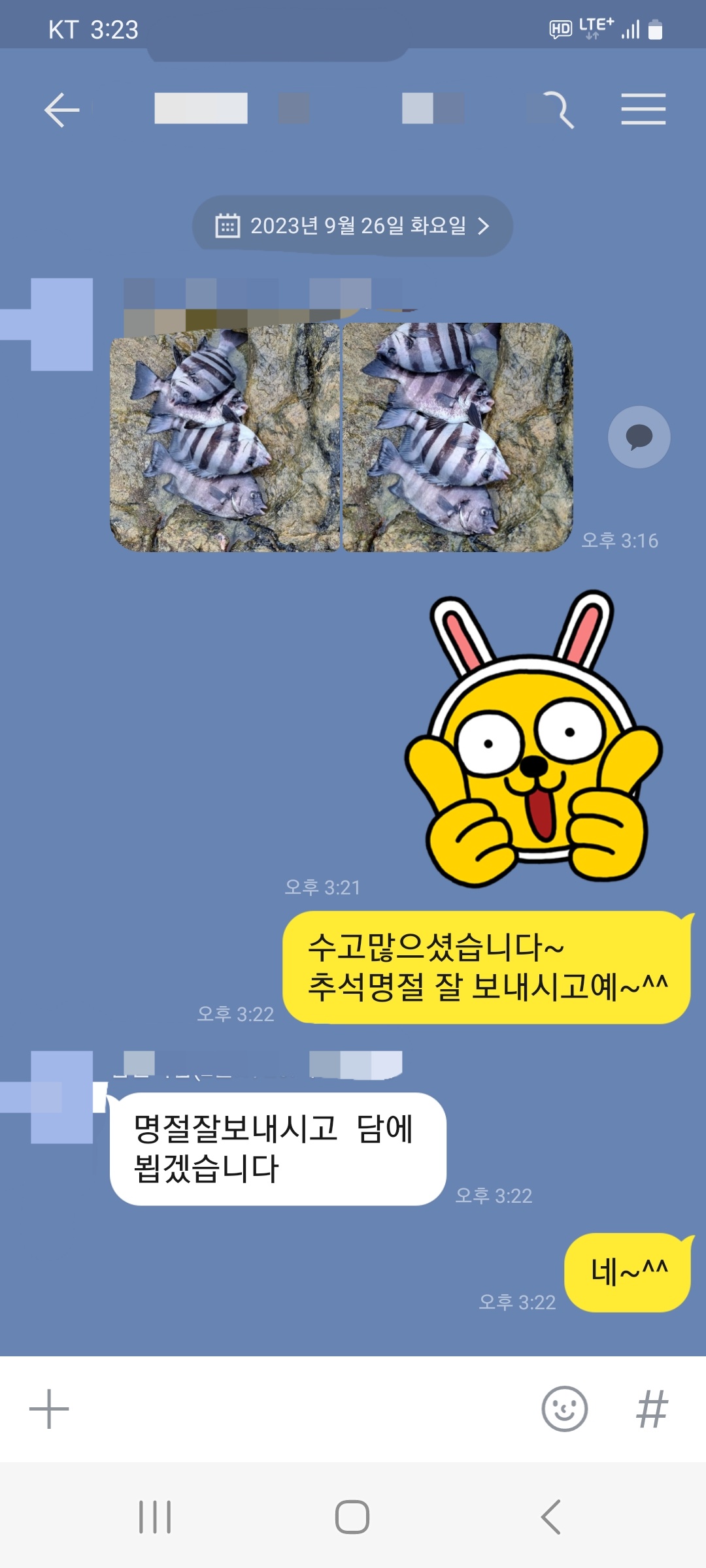Open the emoticon picker
This screenshot has height=1568, width=706.
pos(564,1409)
